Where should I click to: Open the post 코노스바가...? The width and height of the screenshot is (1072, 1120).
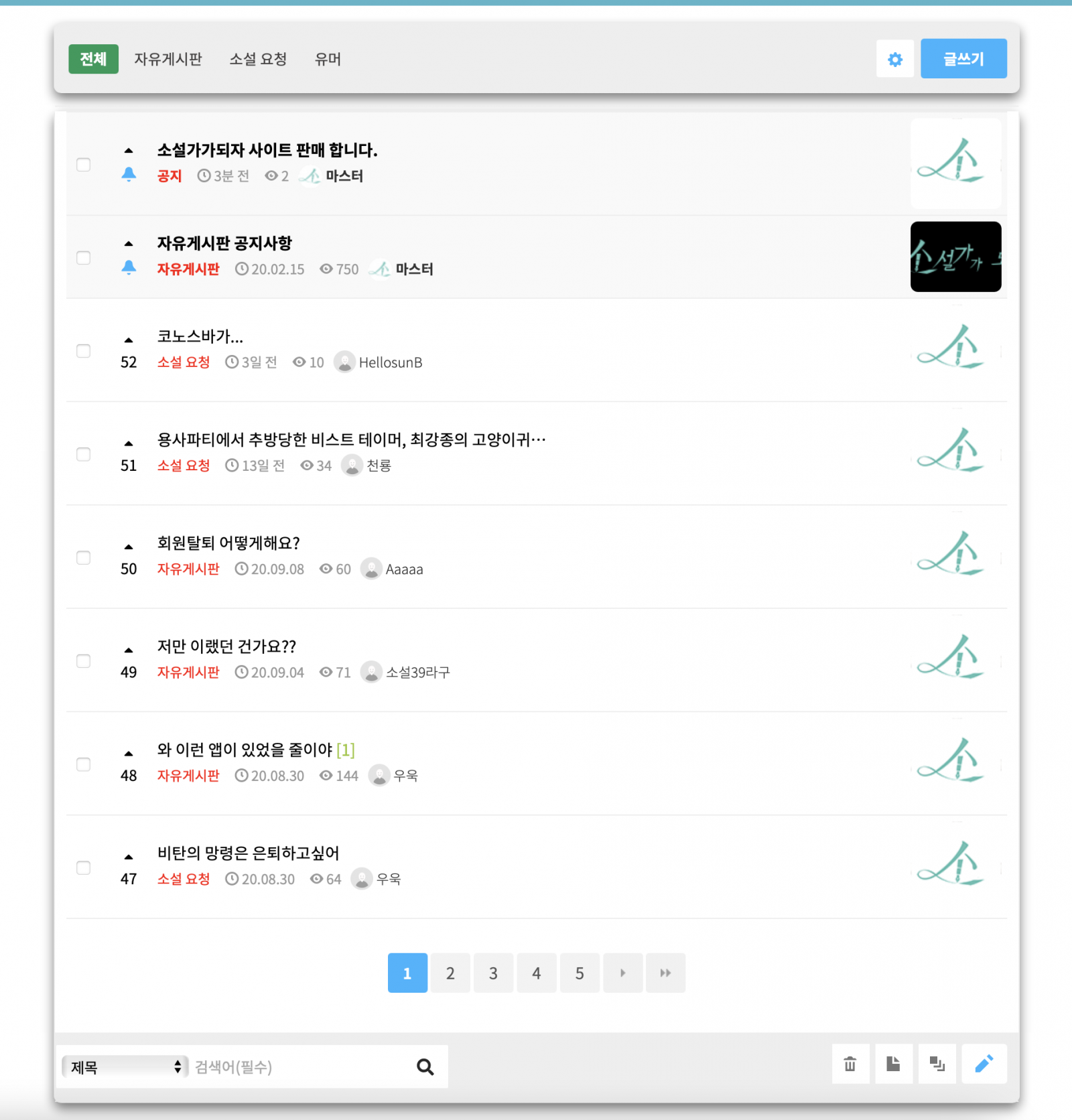click(200, 336)
